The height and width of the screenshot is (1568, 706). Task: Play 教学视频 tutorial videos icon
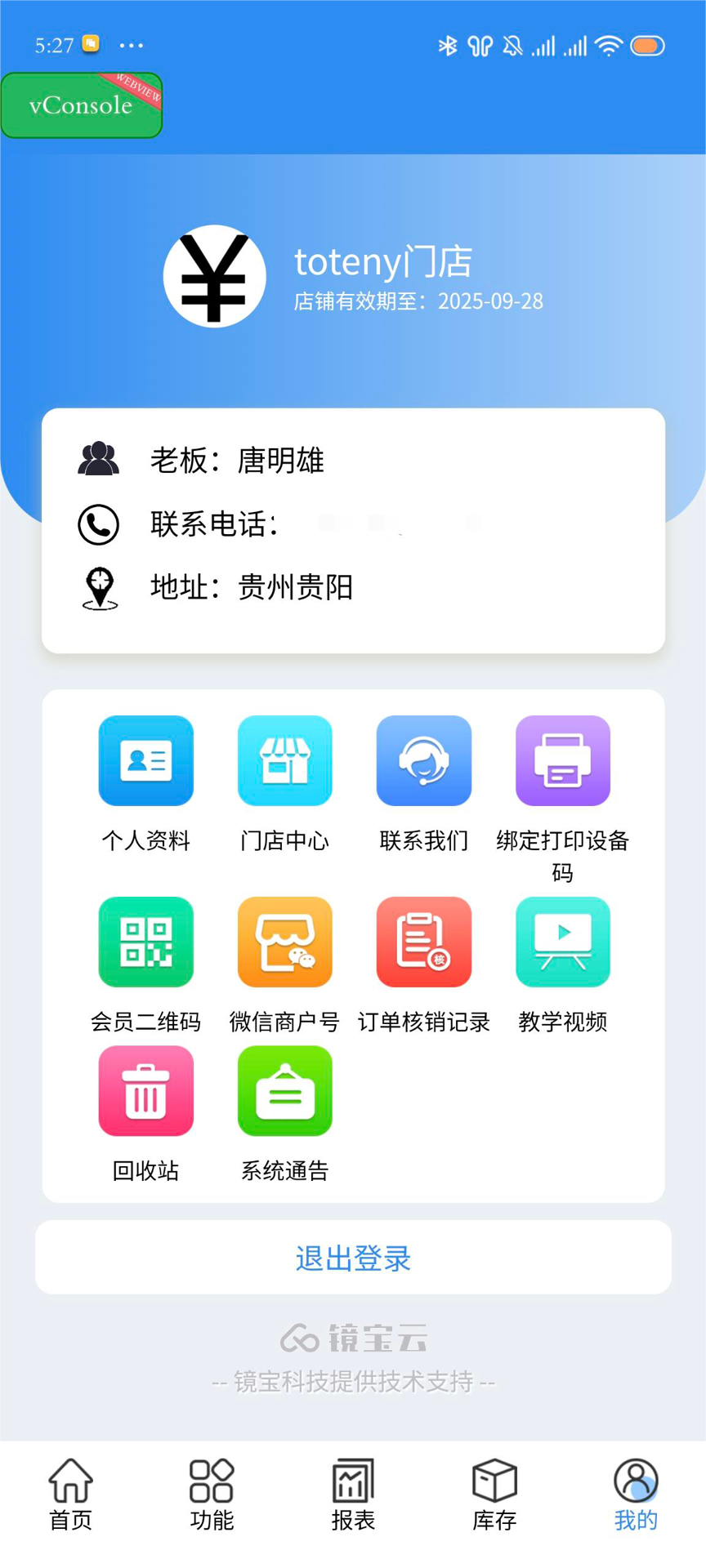[x=562, y=942]
